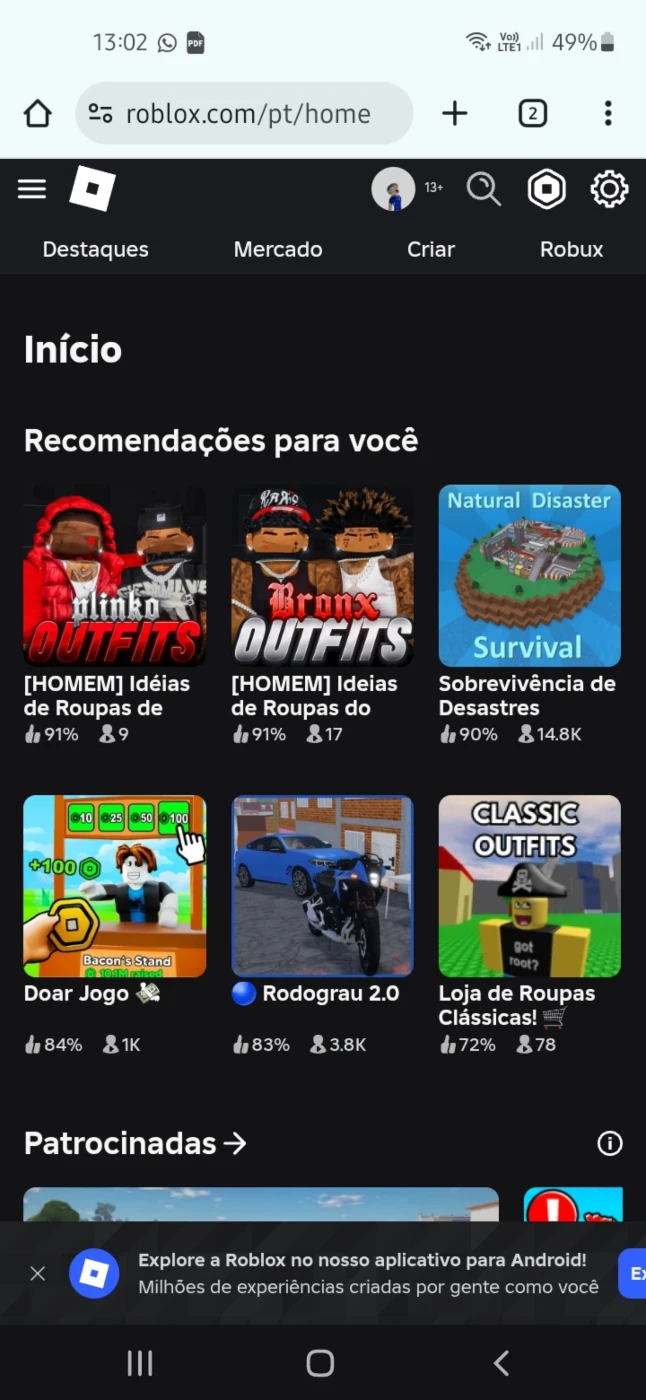Tap the Roblox logo home icon

click(x=92, y=188)
